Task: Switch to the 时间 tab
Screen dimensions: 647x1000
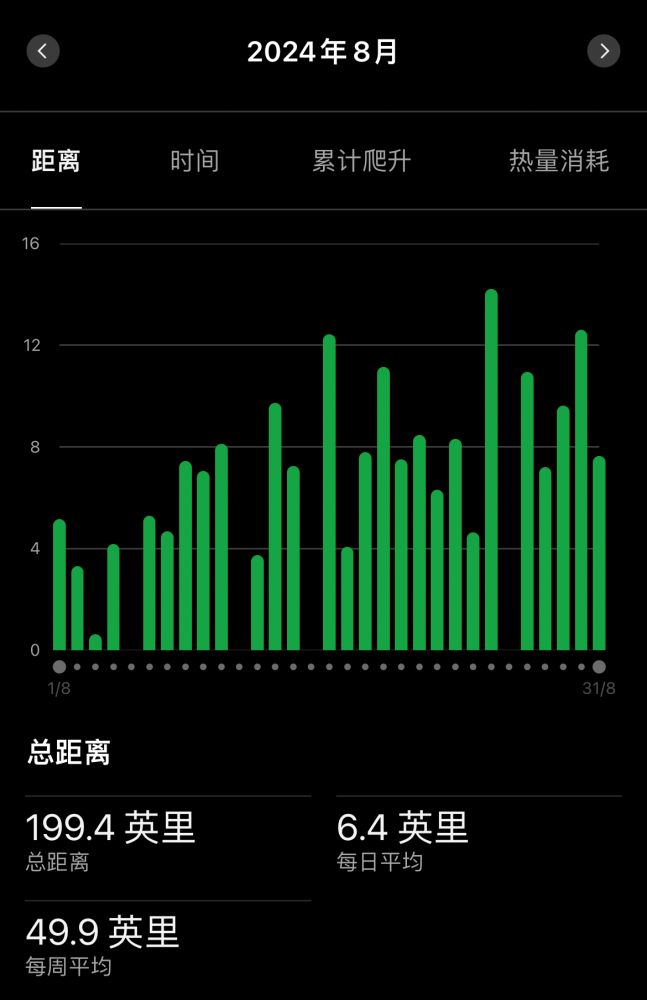Action: pos(194,161)
